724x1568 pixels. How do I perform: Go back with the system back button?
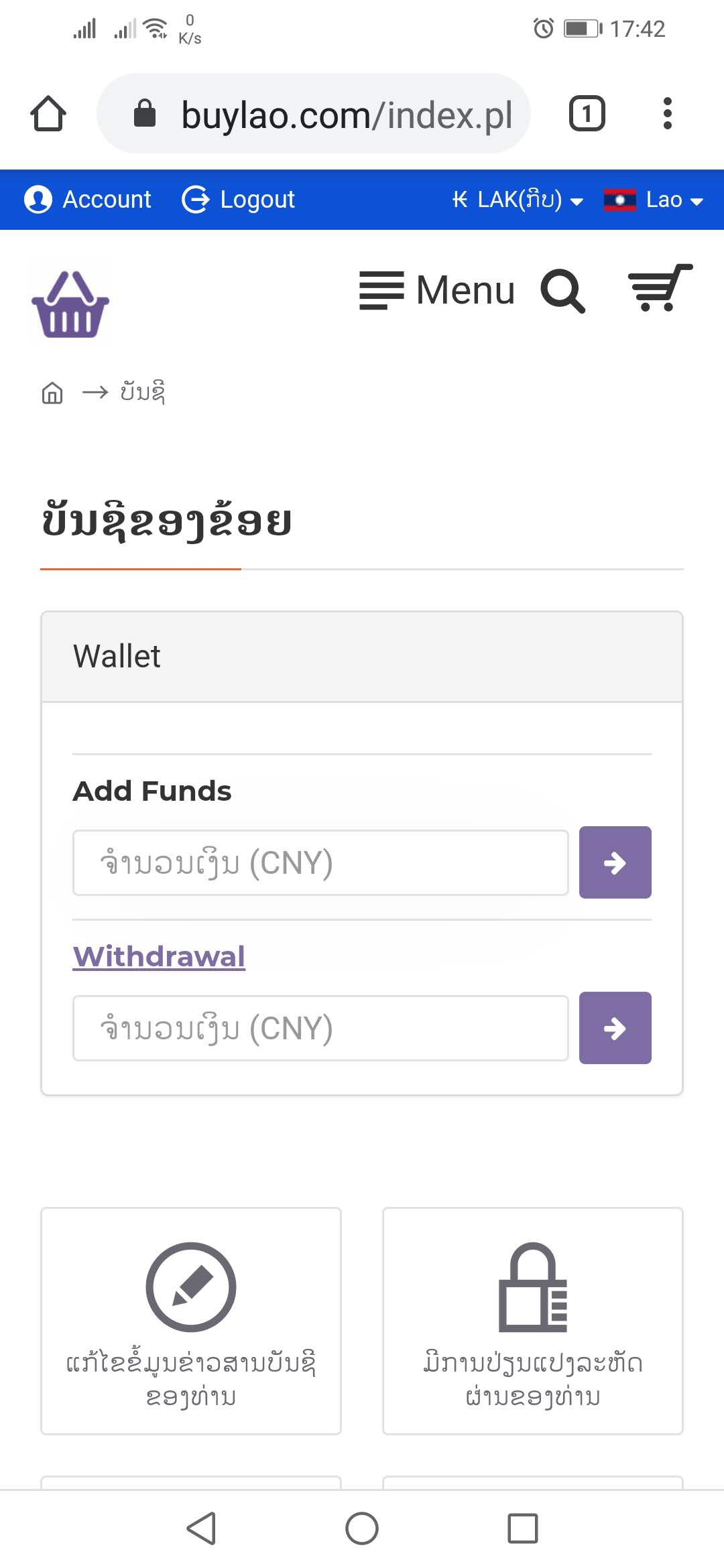pos(201,1528)
